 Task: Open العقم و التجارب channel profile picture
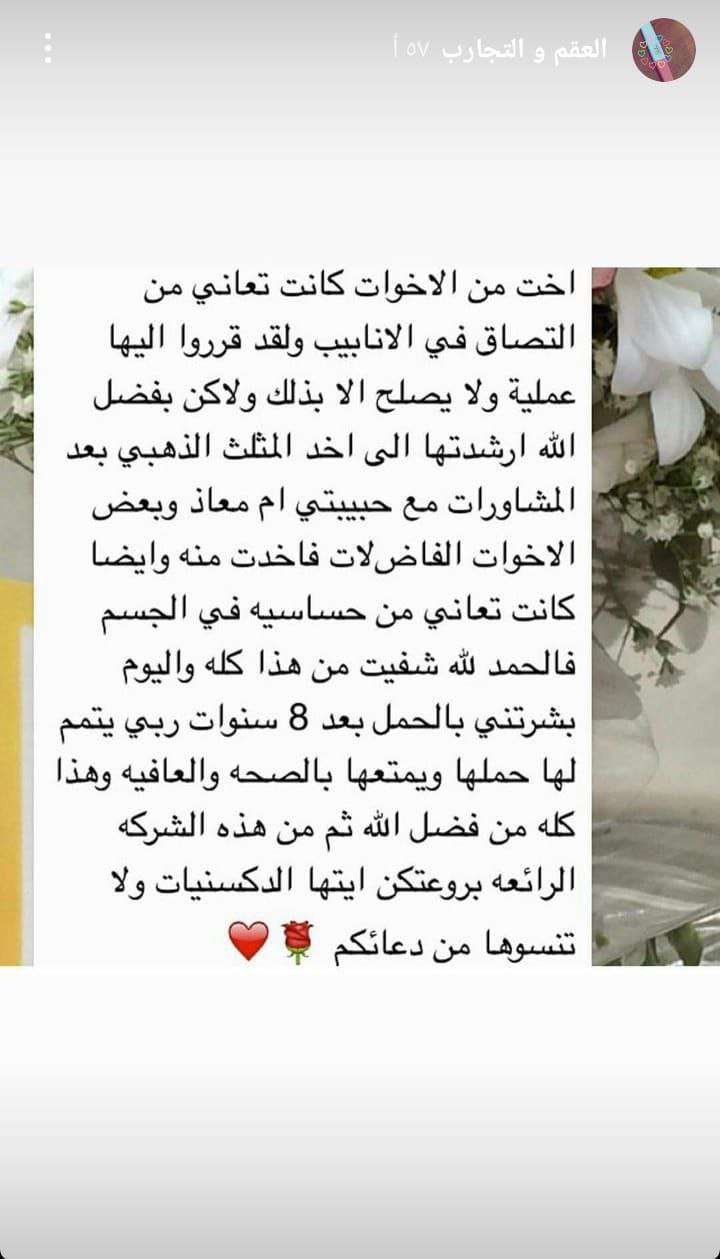click(x=663, y=50)
